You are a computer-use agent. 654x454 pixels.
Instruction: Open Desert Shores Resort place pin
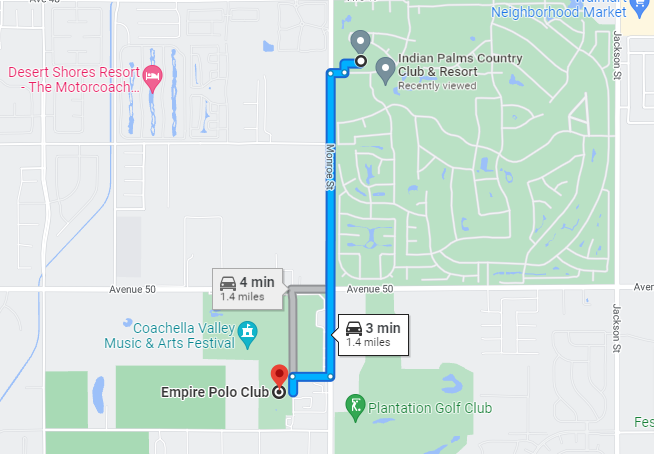tap(153, 77)
